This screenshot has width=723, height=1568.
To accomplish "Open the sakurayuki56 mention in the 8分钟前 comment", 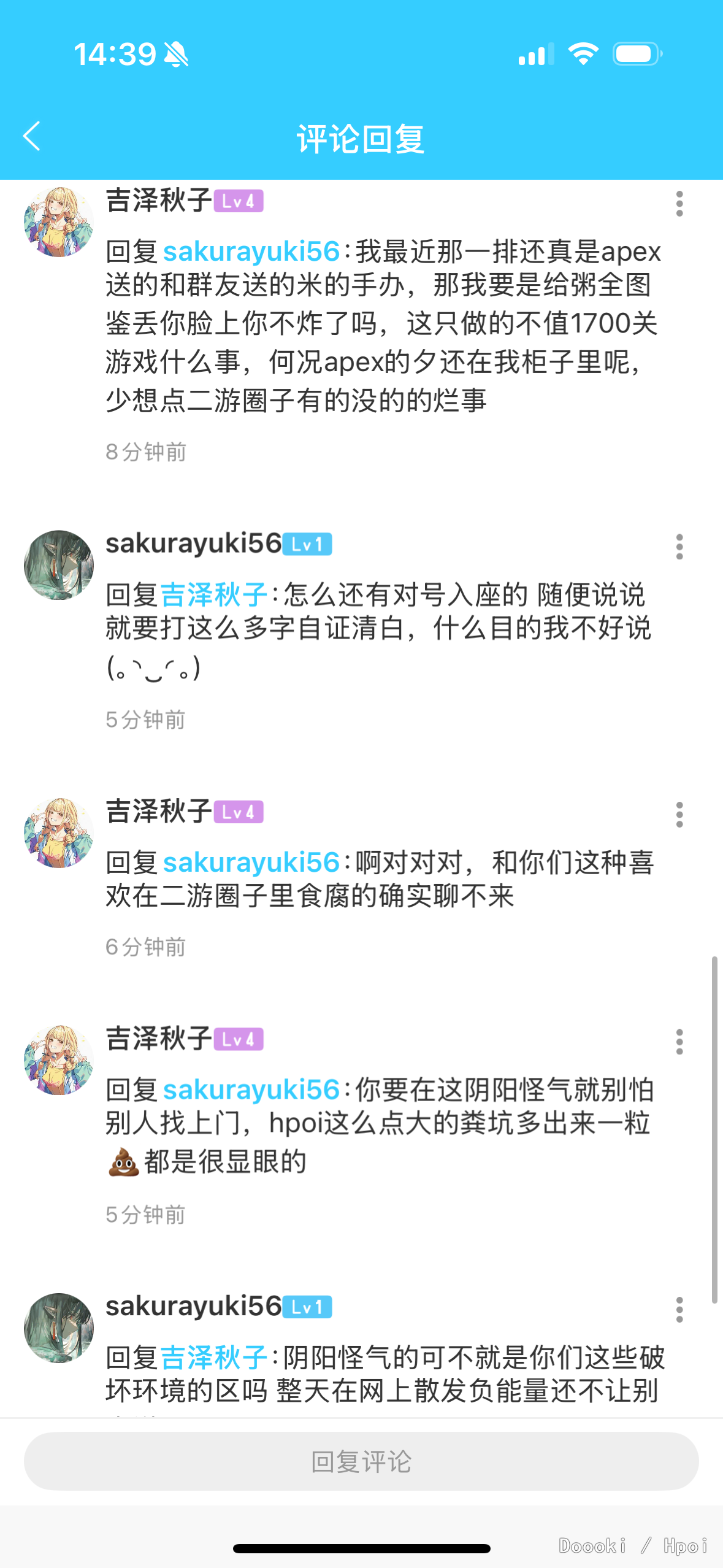I will coord(251,252).
